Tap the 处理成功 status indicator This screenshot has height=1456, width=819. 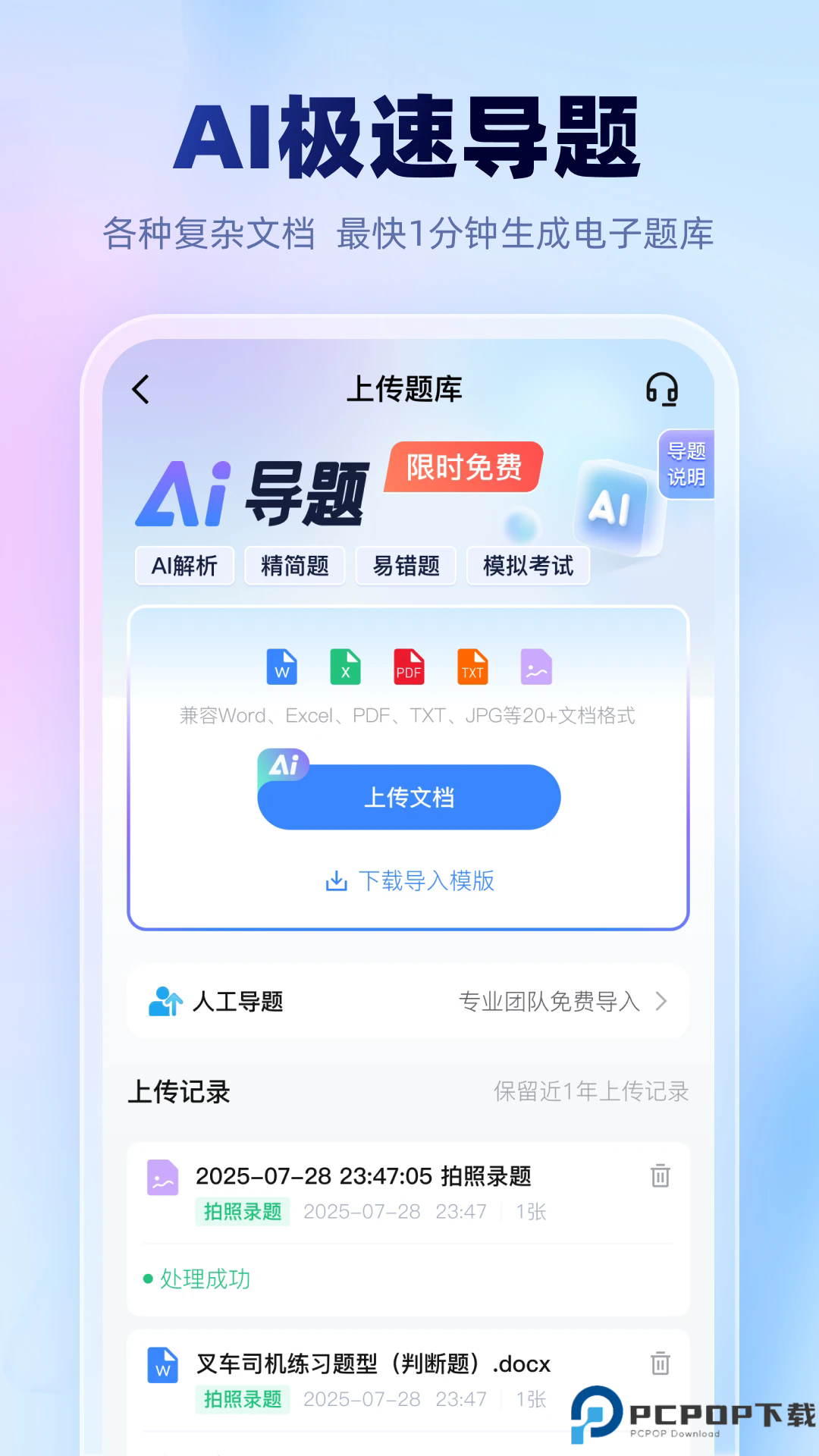pos(205,1279)
